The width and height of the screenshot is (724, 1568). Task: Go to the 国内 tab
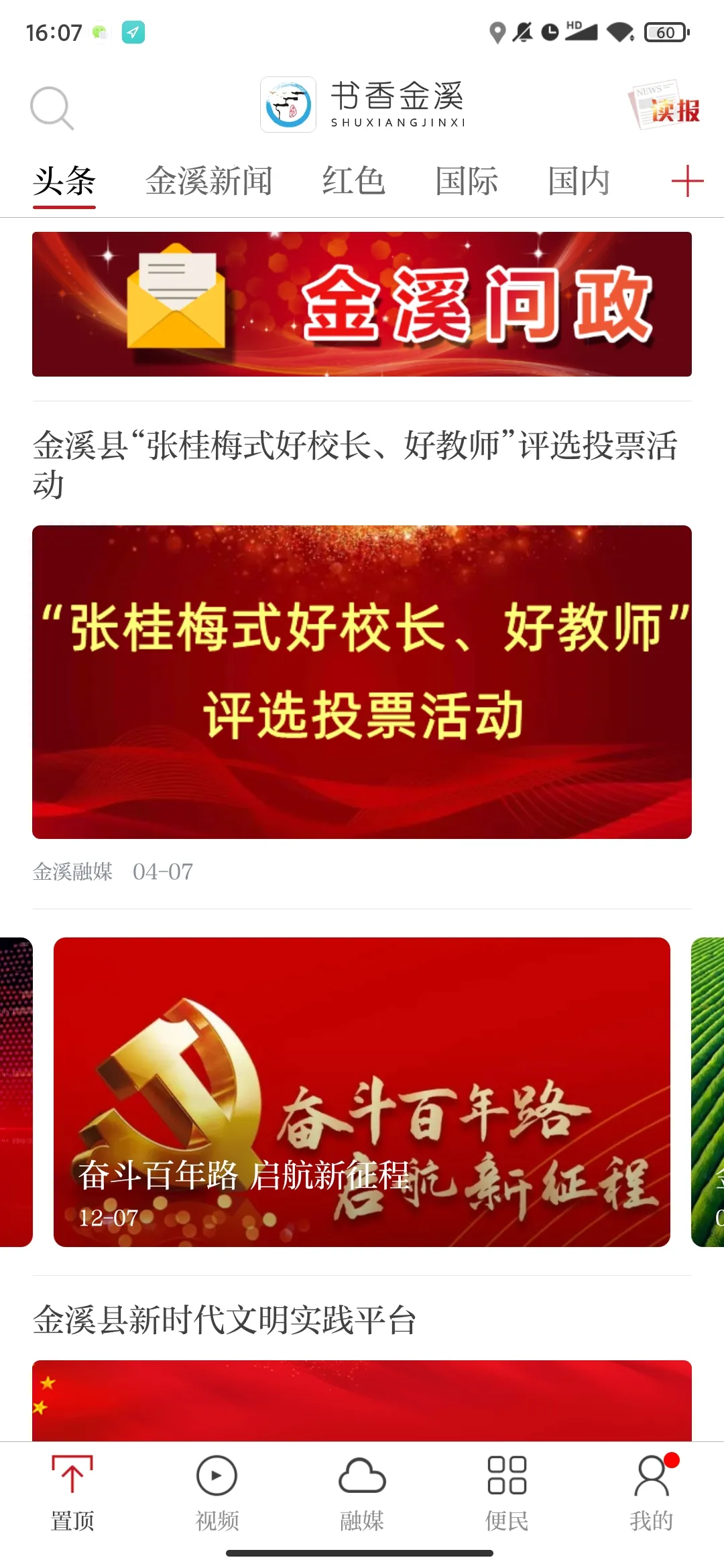(x=579, y=181)
